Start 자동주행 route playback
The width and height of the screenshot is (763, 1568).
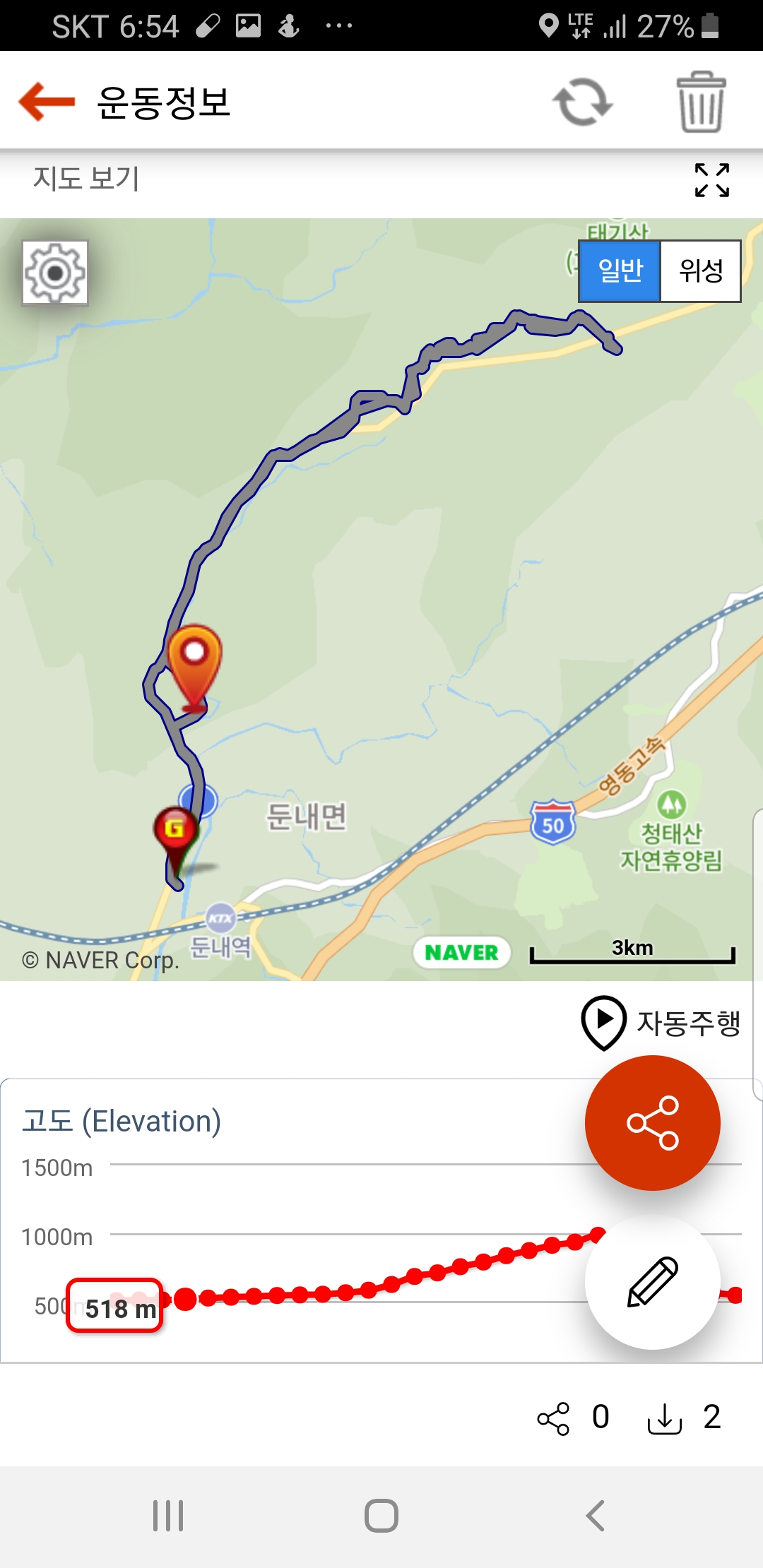[x=660, y=1023]
